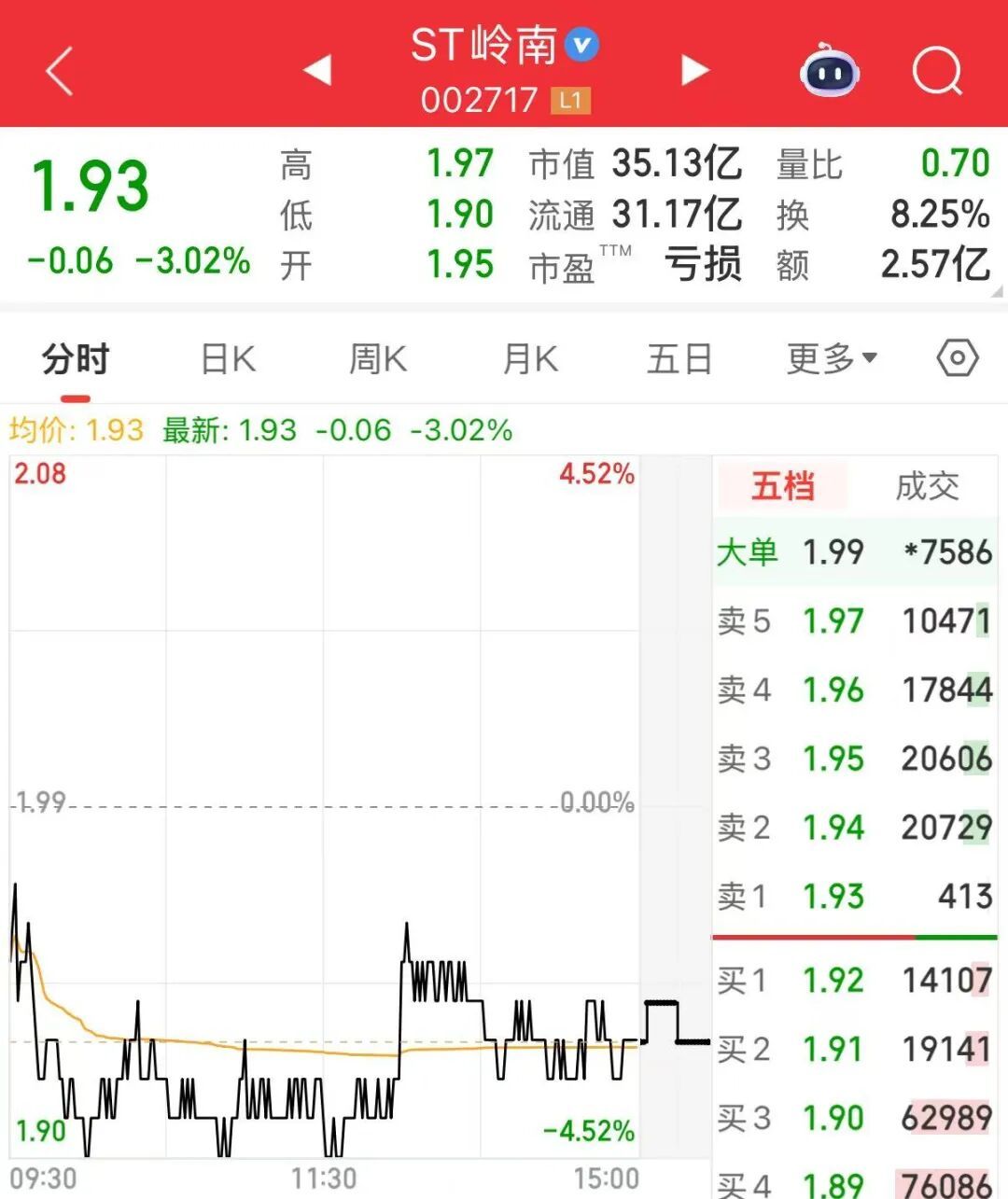The height and width of the screenshot is (1199, 1008).
Task: Switch to the 月K chart
Action: point(530,359)
